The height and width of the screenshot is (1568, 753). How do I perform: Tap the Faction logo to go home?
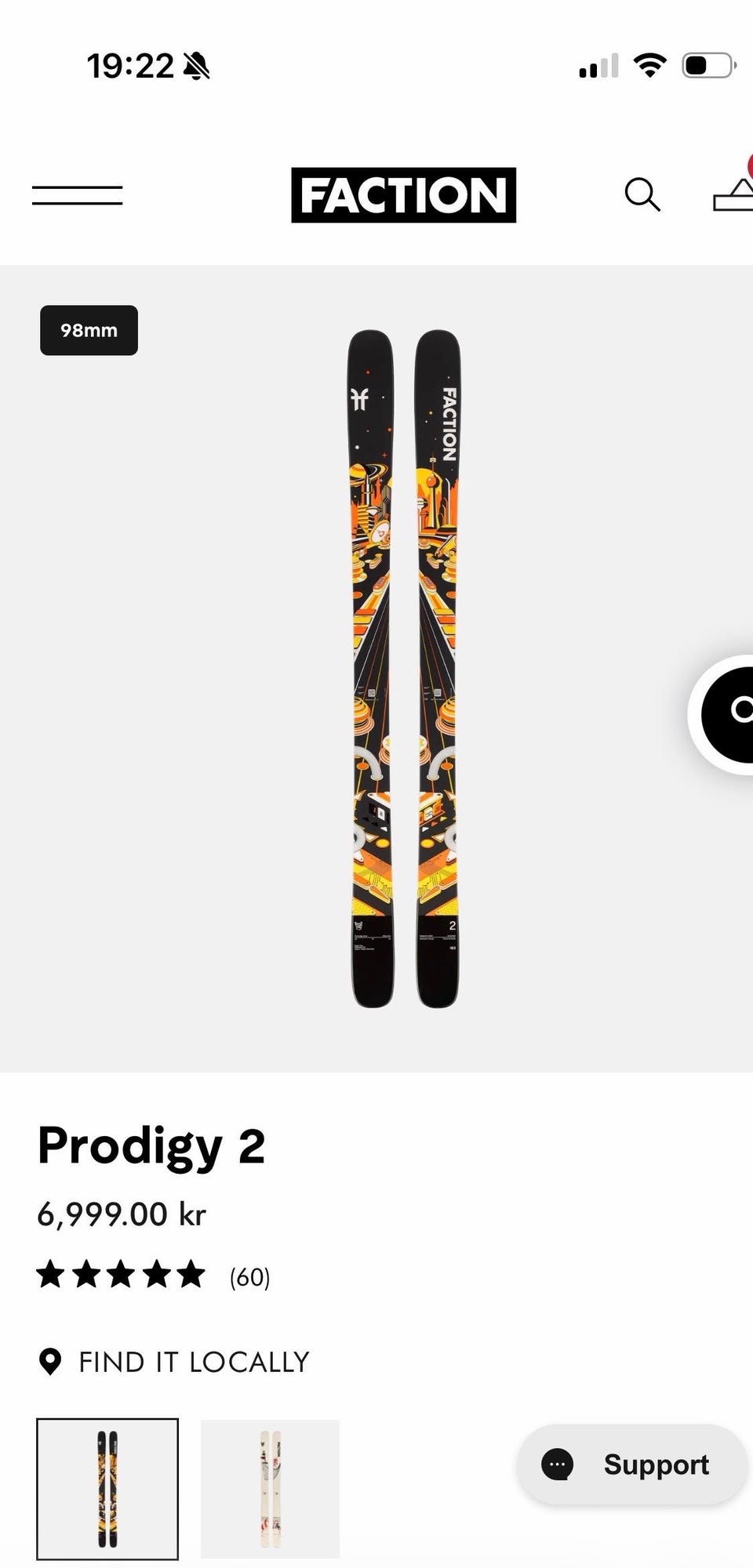(x=403, y=194)
